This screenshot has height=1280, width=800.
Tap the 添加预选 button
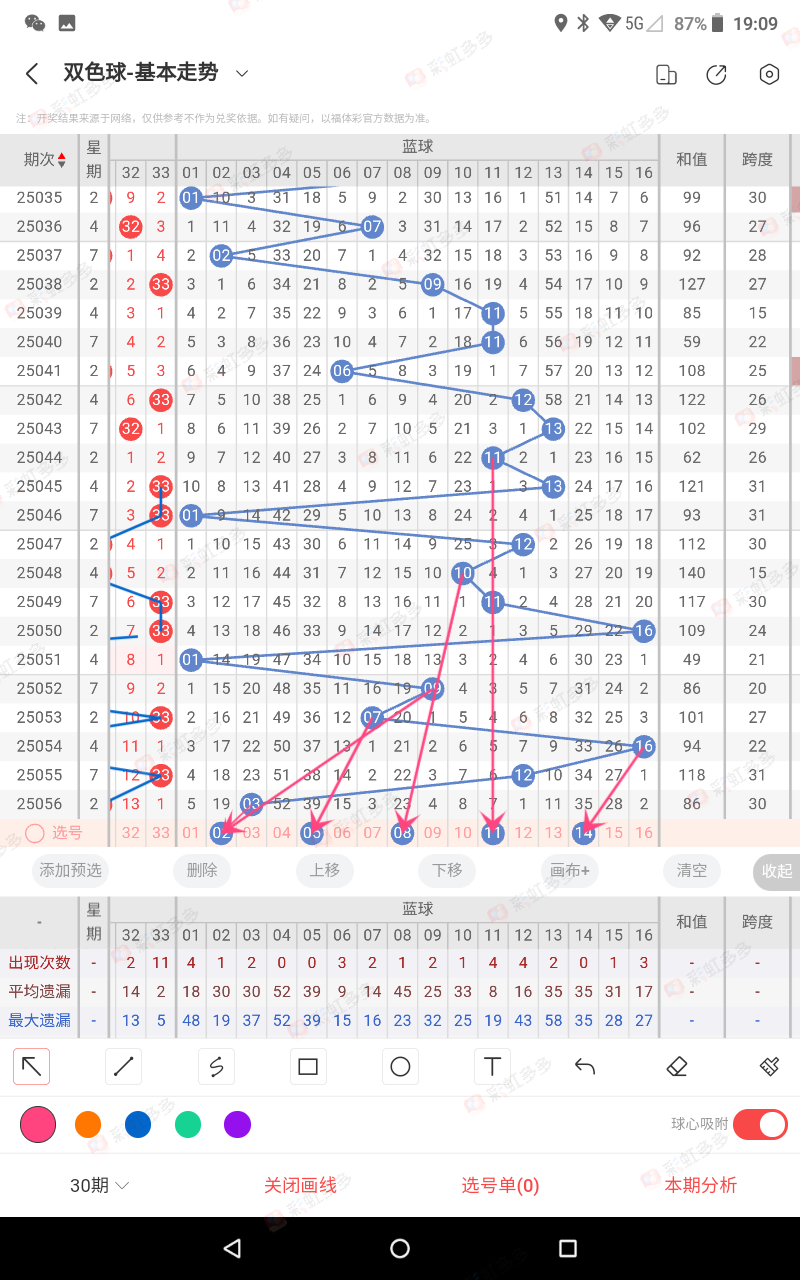71,870
